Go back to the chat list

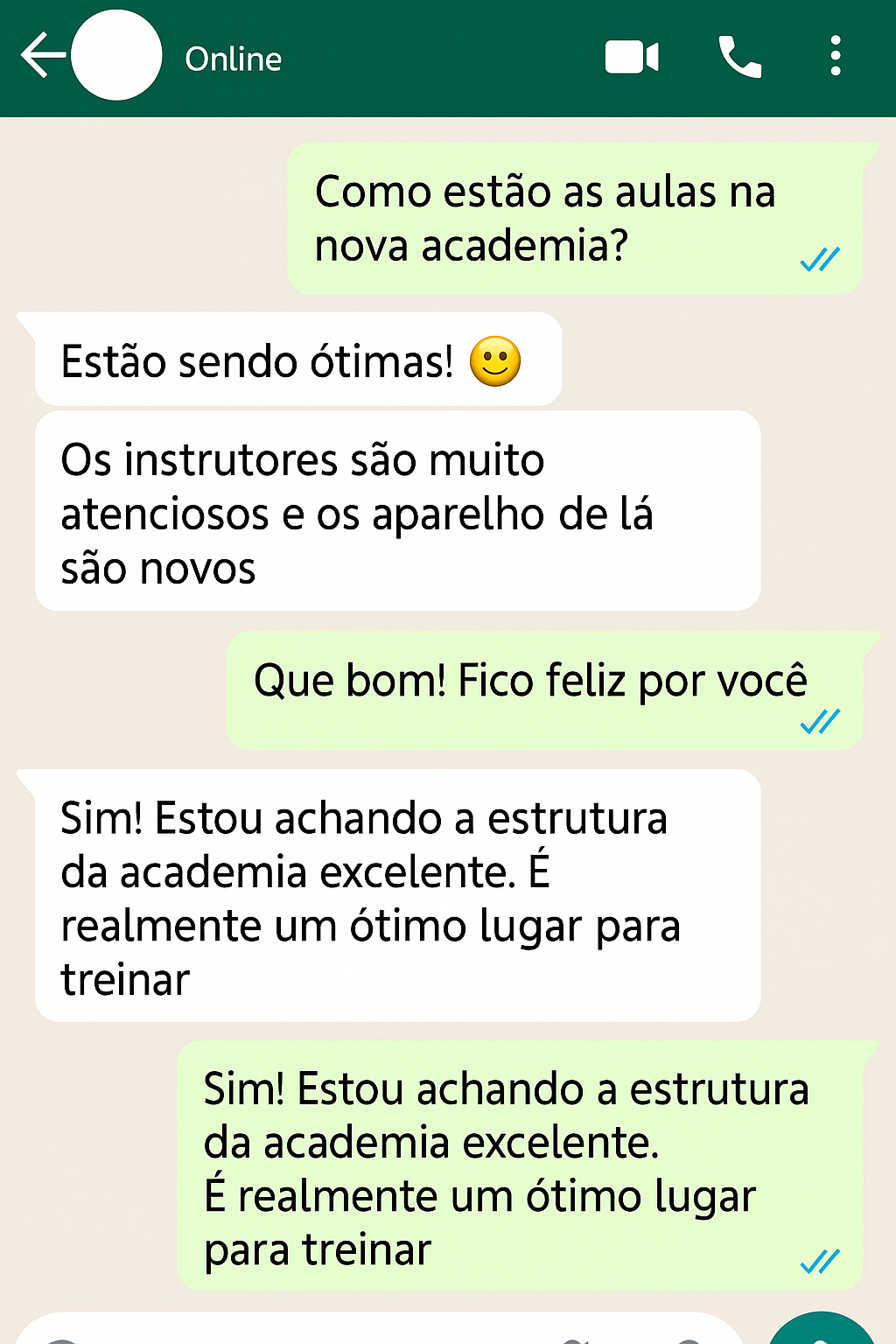[42, 57]
